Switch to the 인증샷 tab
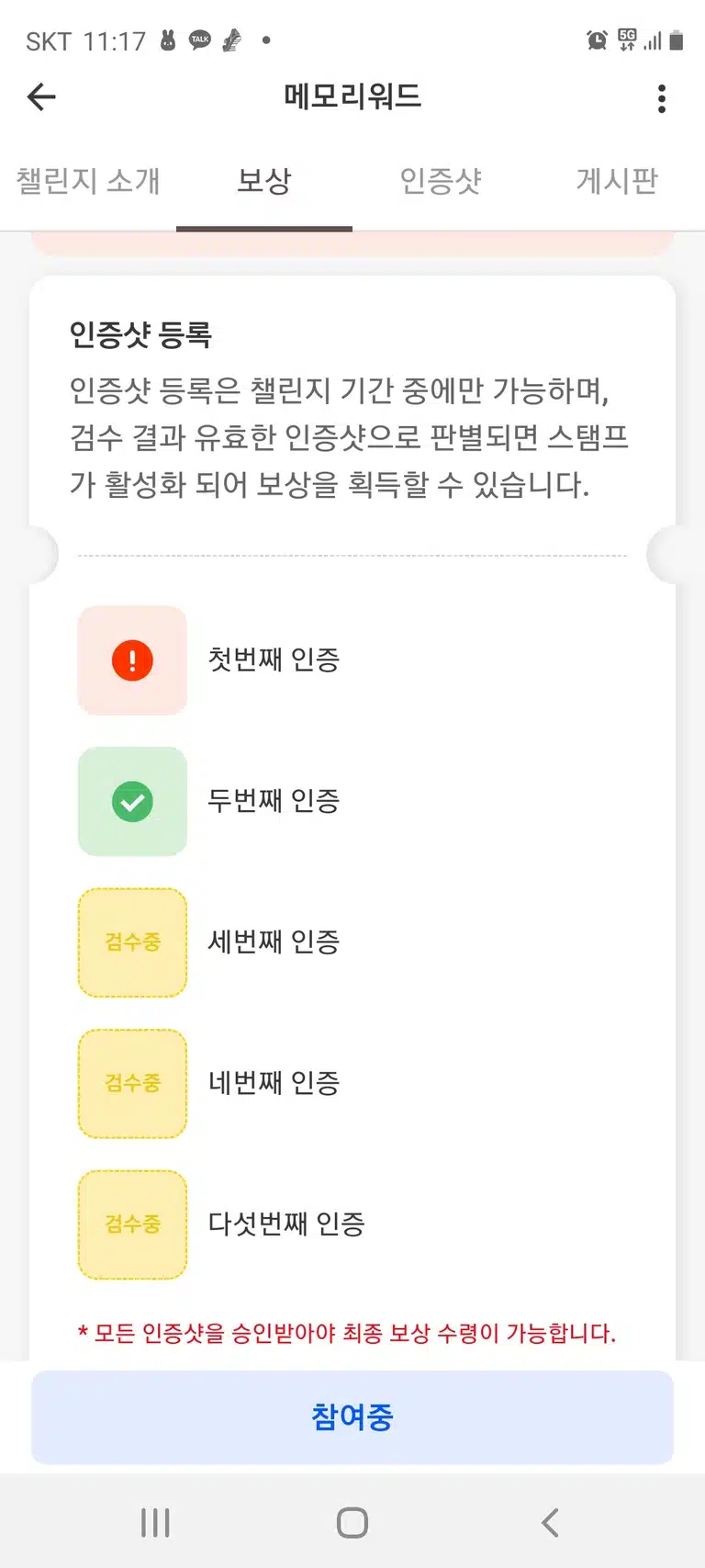The height and width of the screenshot is (1568, 705). coord(441,181)
